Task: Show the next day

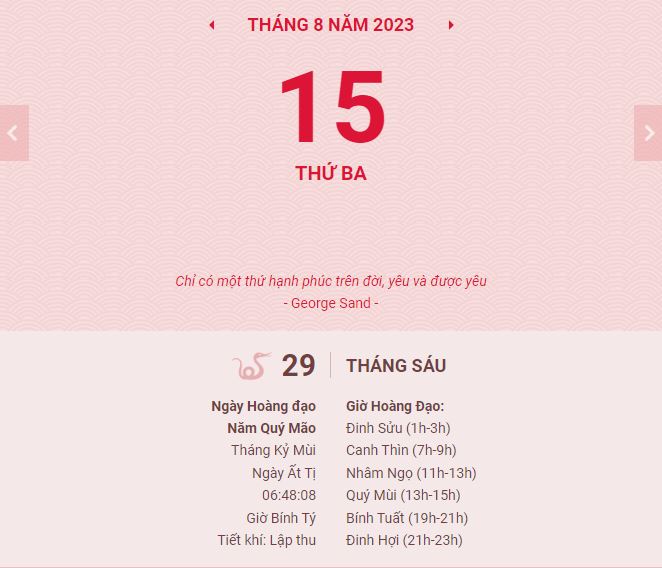Action: pos(648,133)
